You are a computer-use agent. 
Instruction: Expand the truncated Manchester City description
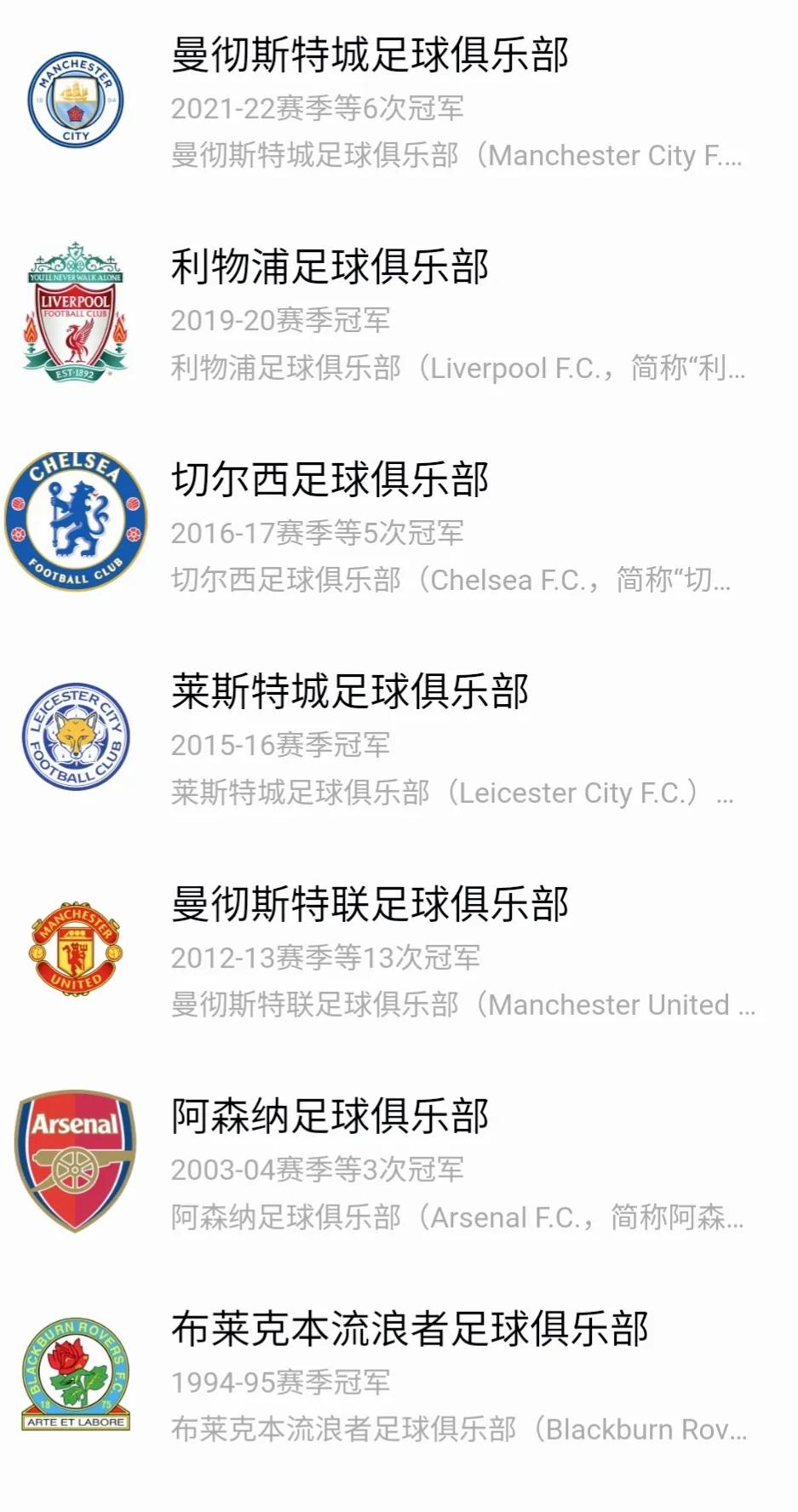[x=460, y=156]
